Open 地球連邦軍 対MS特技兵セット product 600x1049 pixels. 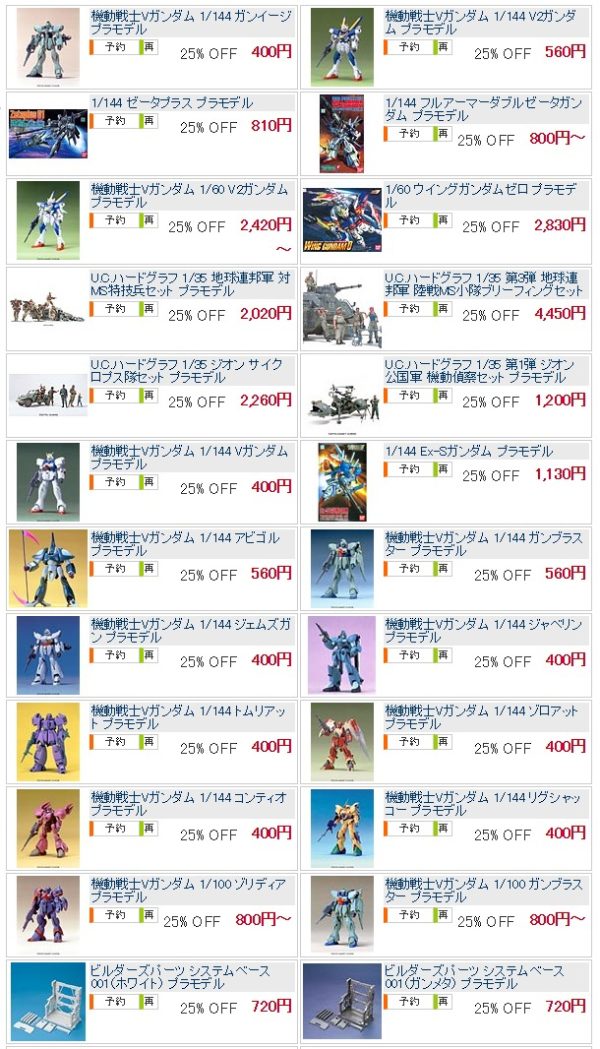190,284
